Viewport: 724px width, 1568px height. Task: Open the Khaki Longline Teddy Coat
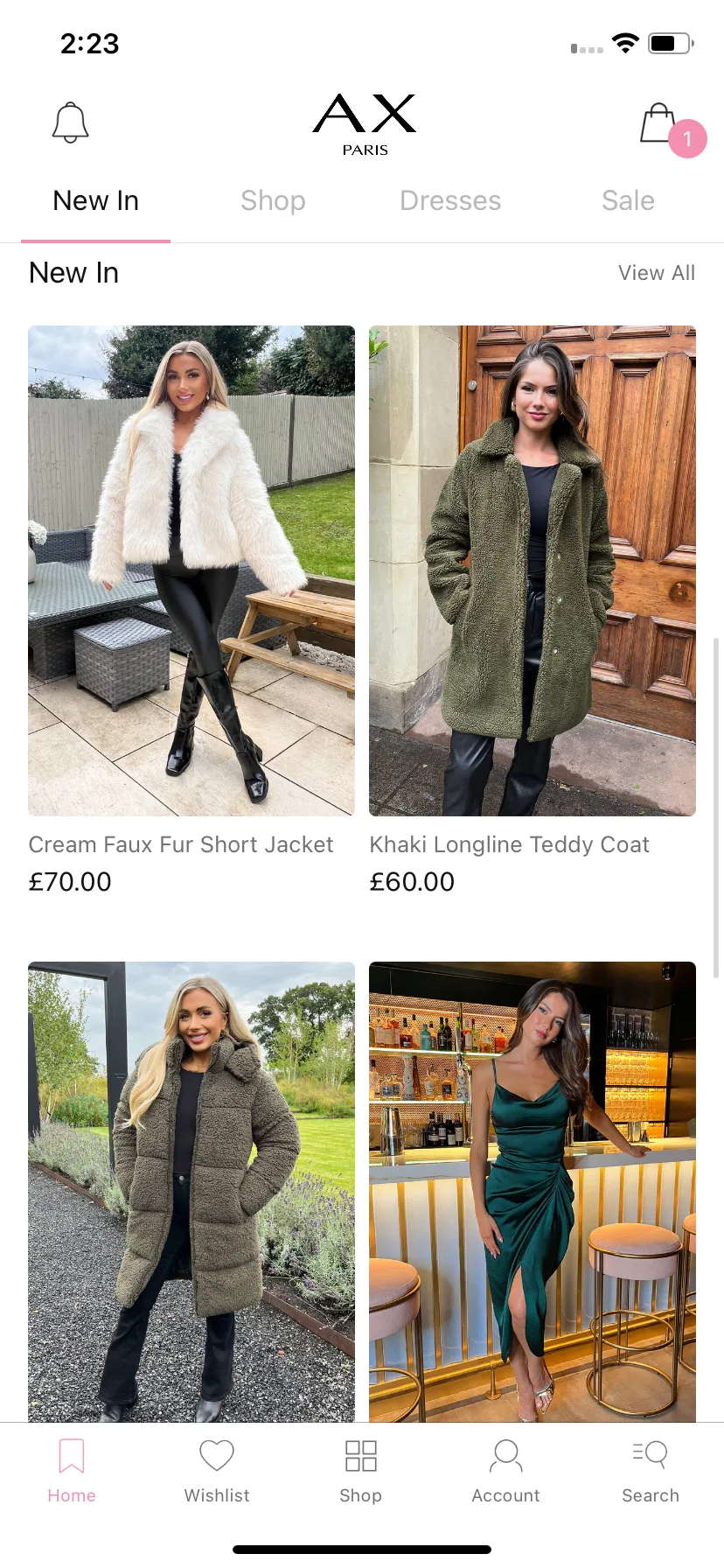(x=533, y=570)
